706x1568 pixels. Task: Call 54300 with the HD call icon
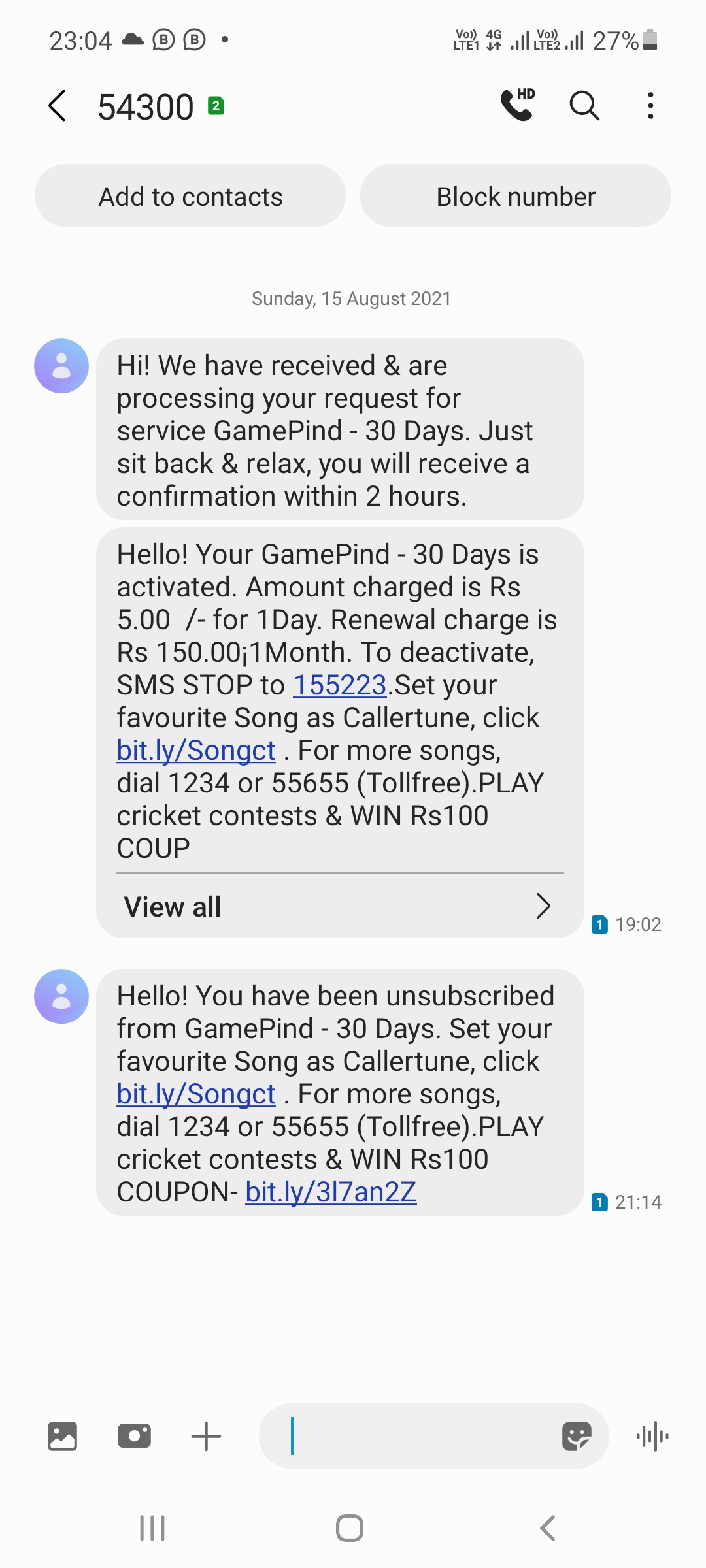(518, 105)
